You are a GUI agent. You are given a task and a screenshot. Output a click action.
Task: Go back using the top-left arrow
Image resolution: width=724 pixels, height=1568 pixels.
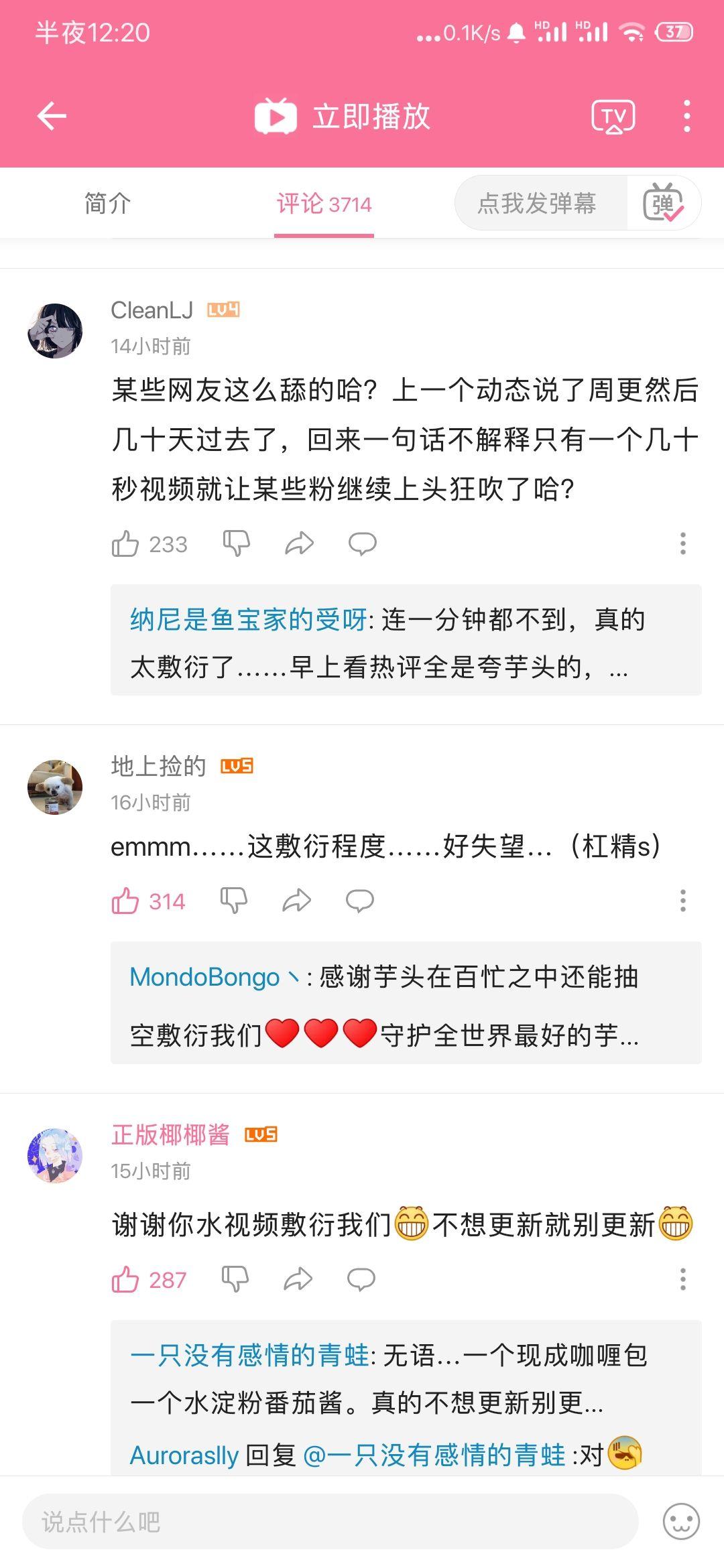[x=52, y=116]
